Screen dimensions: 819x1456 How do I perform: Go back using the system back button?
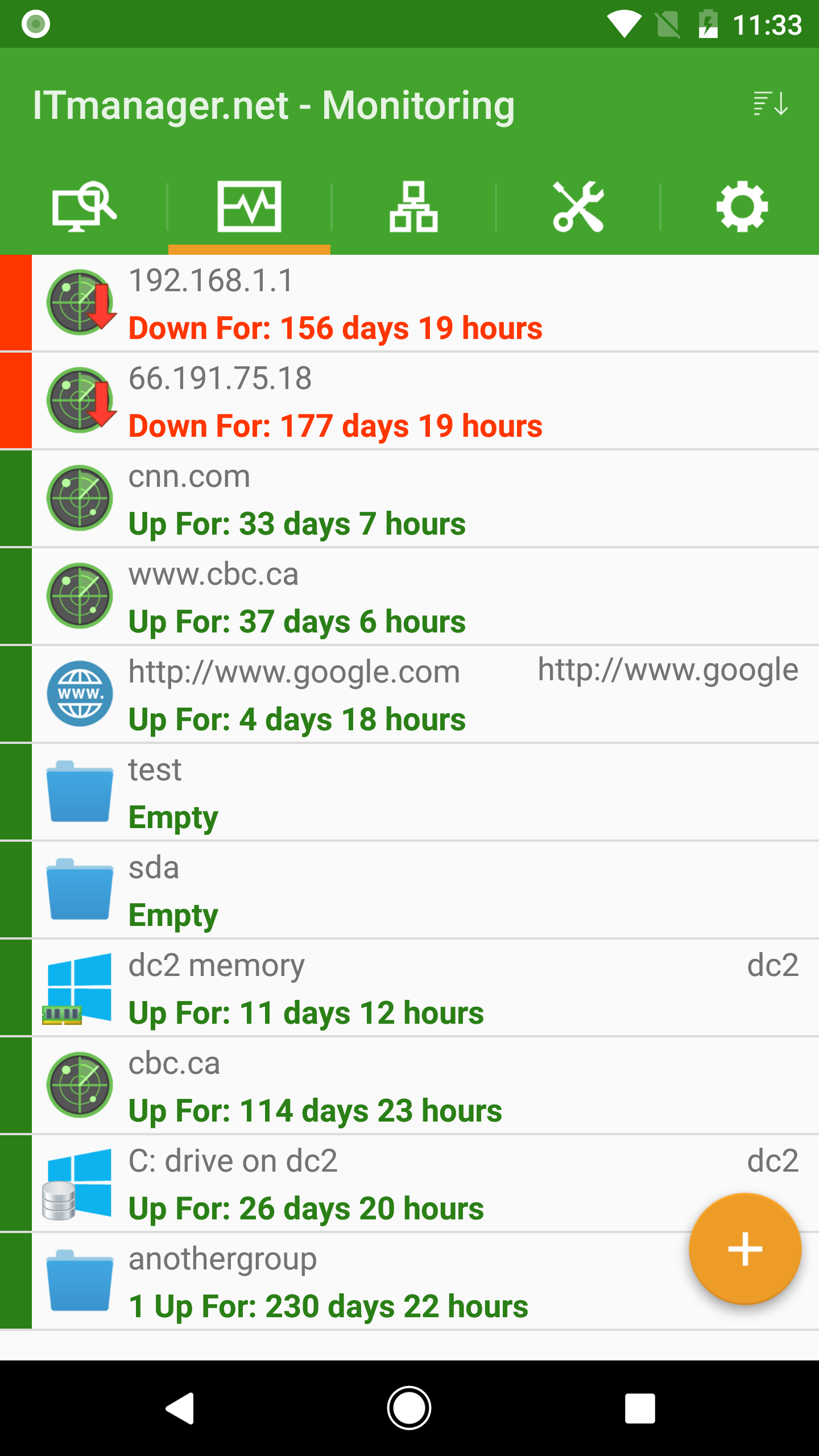click(x=180, y=1408)
